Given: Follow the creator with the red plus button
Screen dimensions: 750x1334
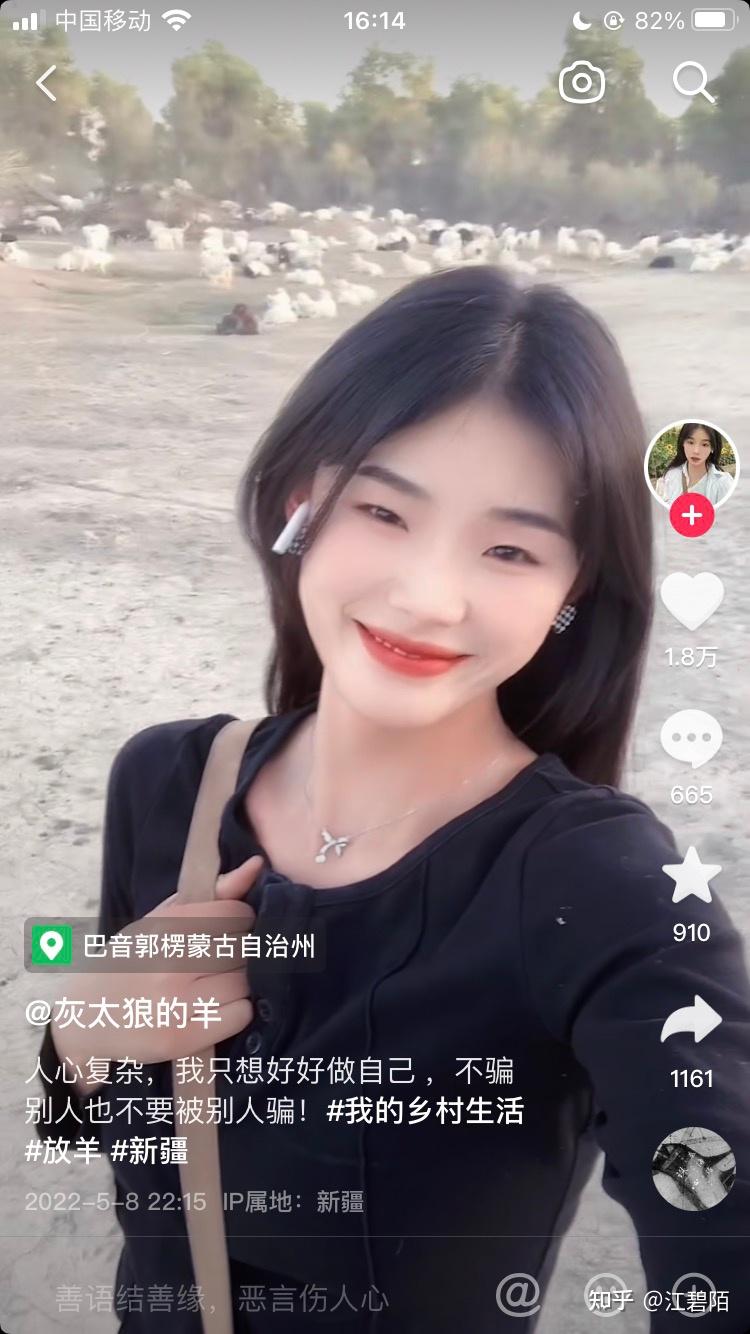Looking at the screenshot, I should click(x=692, y=517).
